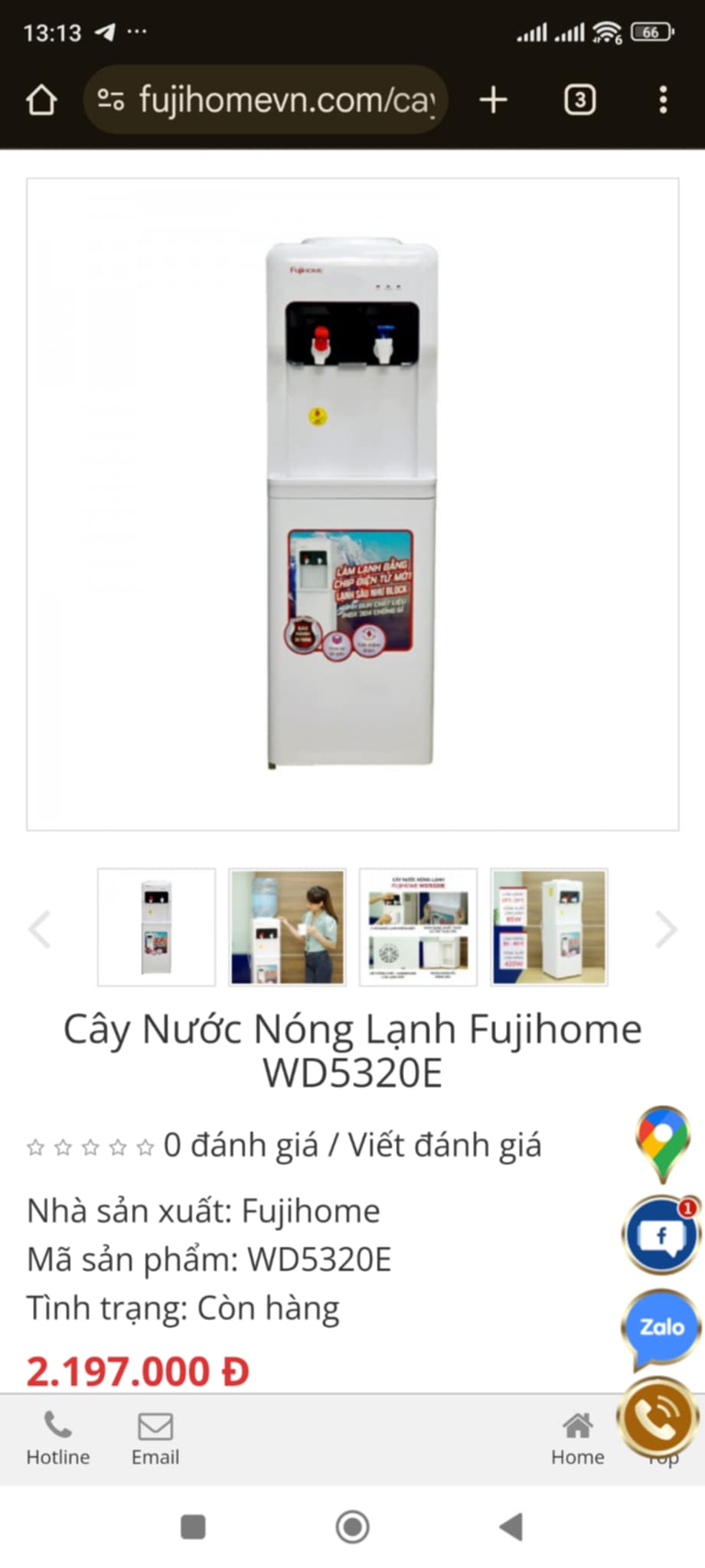Open Email from the bottom bar
The height and width of the screenshot is (1568, 705).
coord(155,1439)
